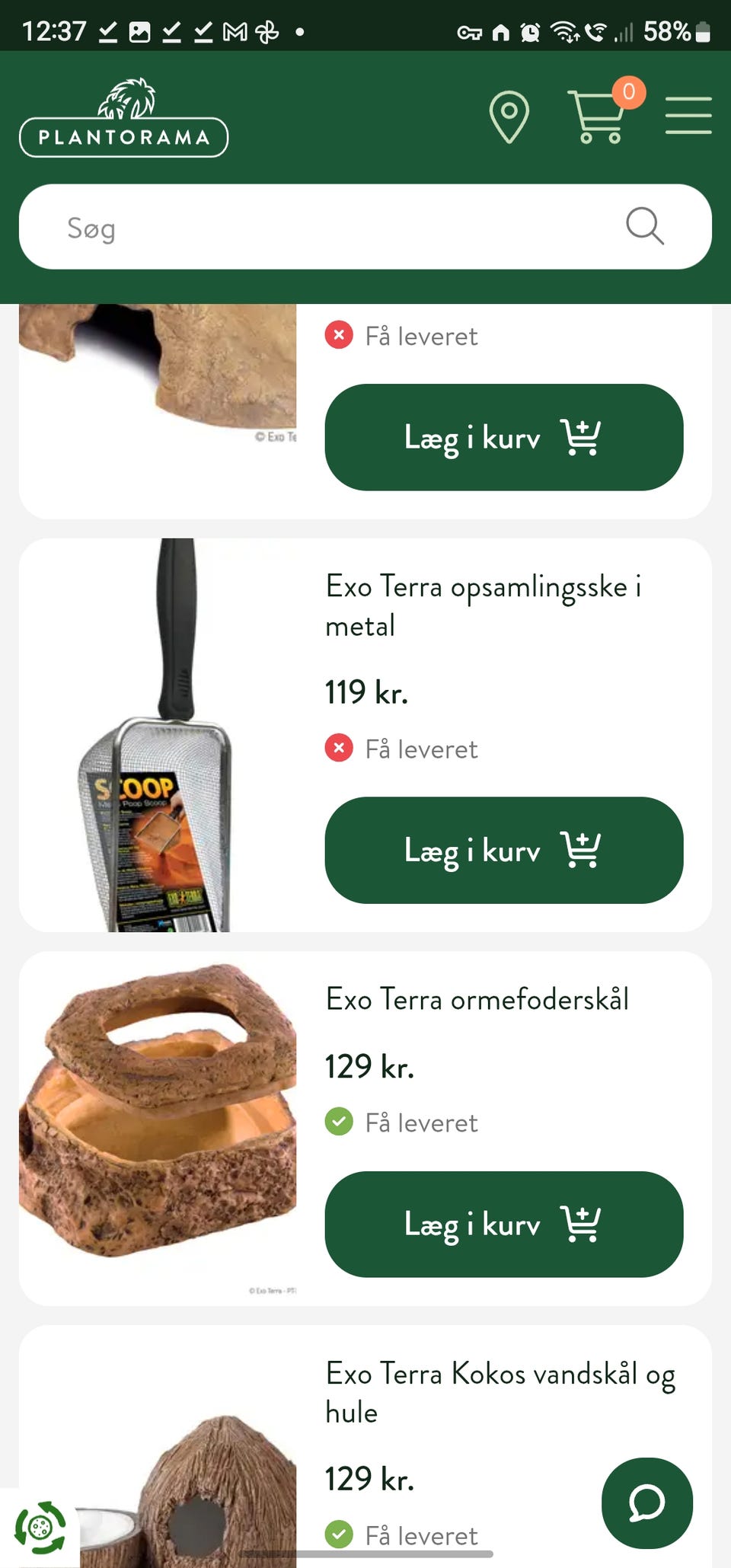This screenshot has height=1568, width=731.
Task: Open Exo Terra opsamlingsske i metal product
Action: (483, 606)
